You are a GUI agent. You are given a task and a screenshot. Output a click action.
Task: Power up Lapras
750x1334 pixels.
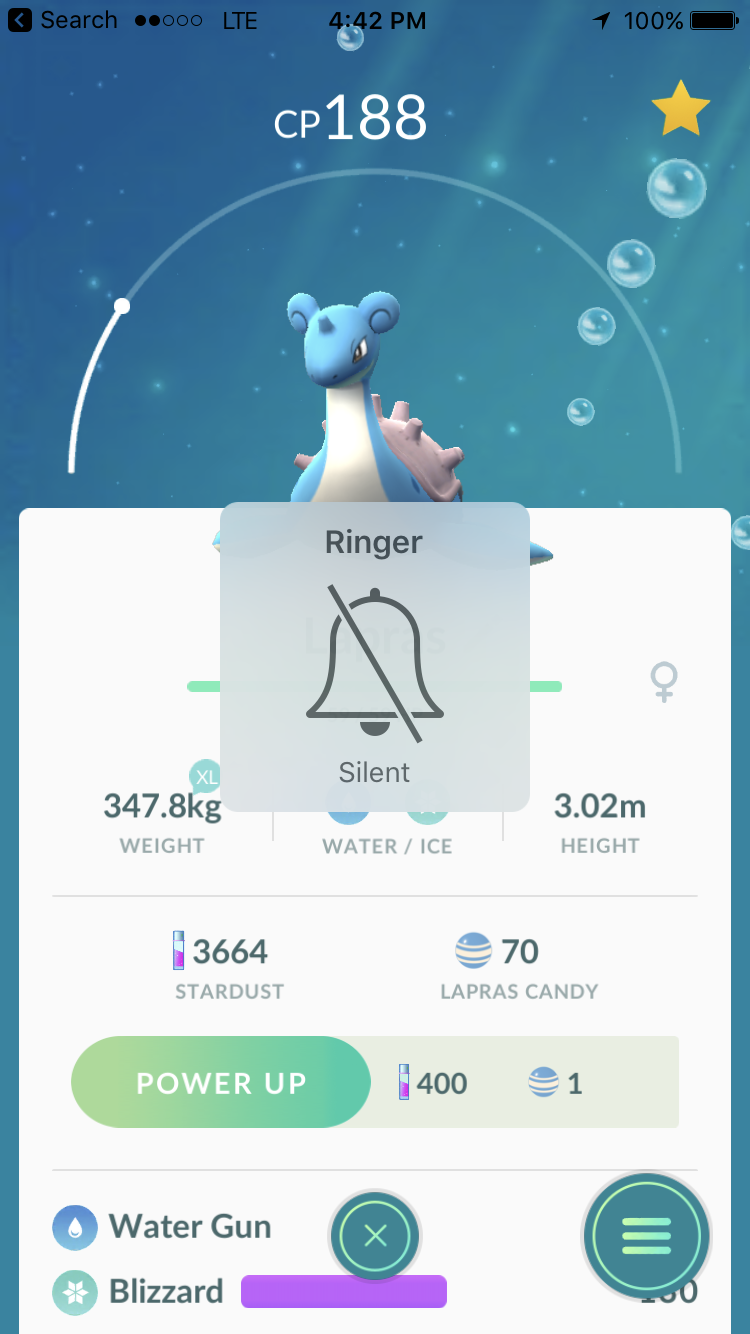coord(221,1083)
